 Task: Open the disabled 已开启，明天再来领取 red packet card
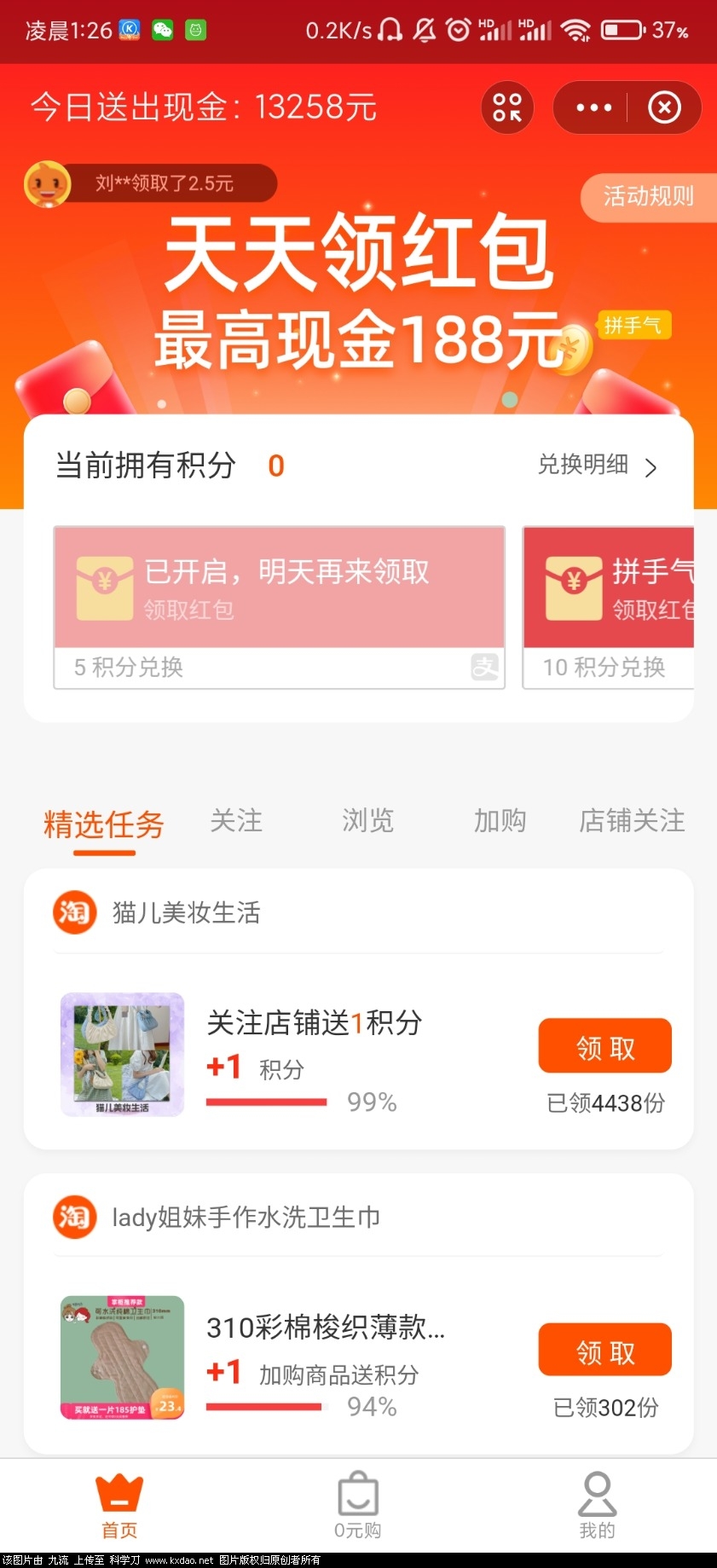(279, 588)
